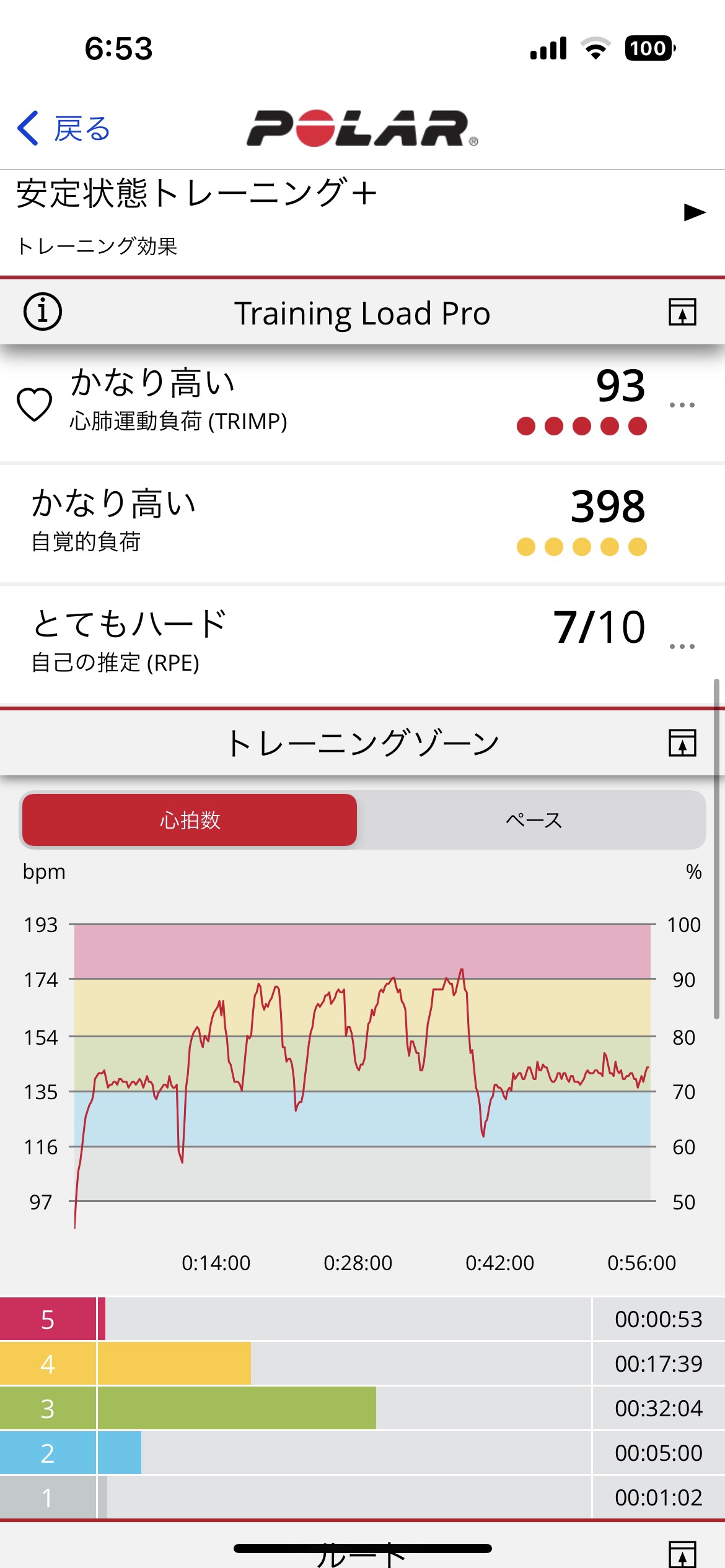Open more options for 自己の推定 (RPE)

tap(682, 647)
